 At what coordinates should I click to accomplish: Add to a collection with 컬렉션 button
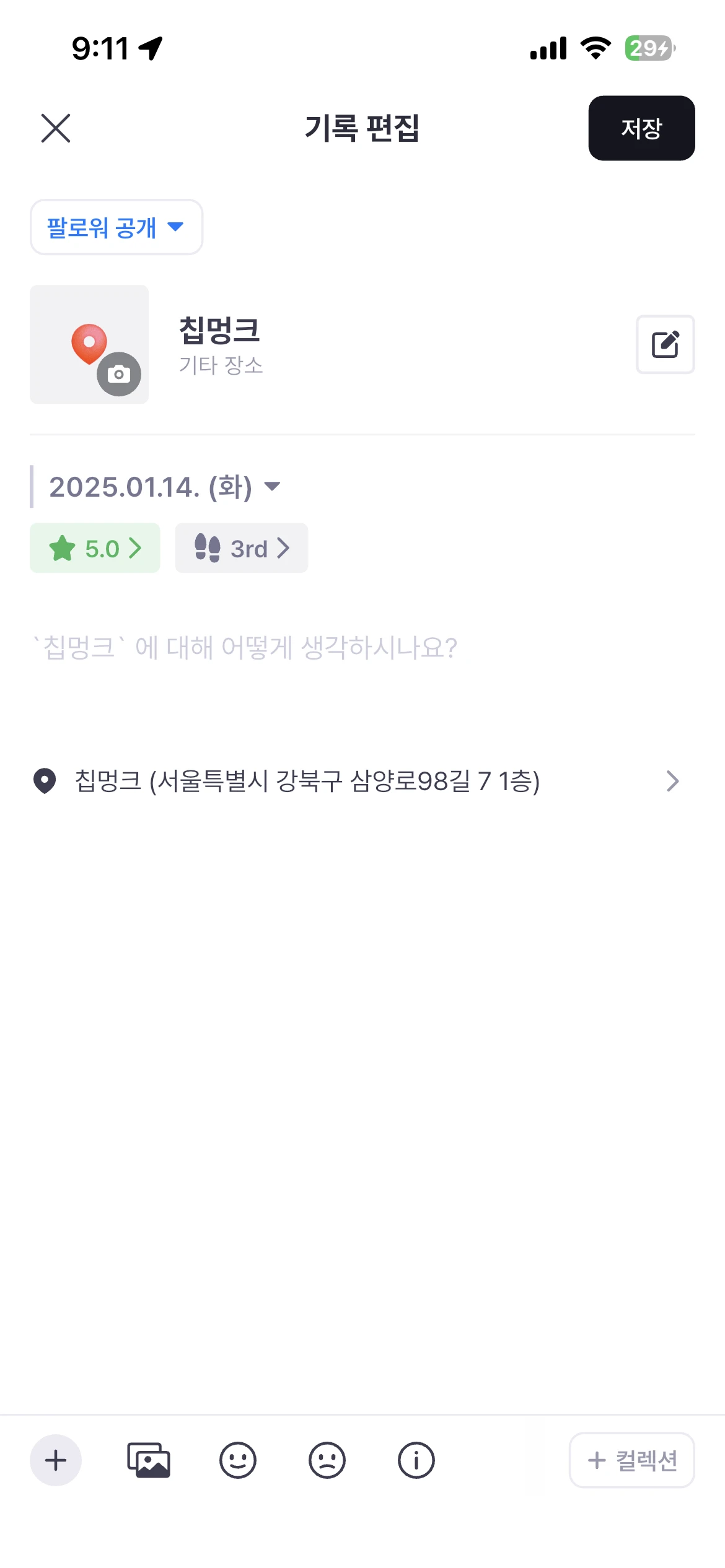[631, 1460]
